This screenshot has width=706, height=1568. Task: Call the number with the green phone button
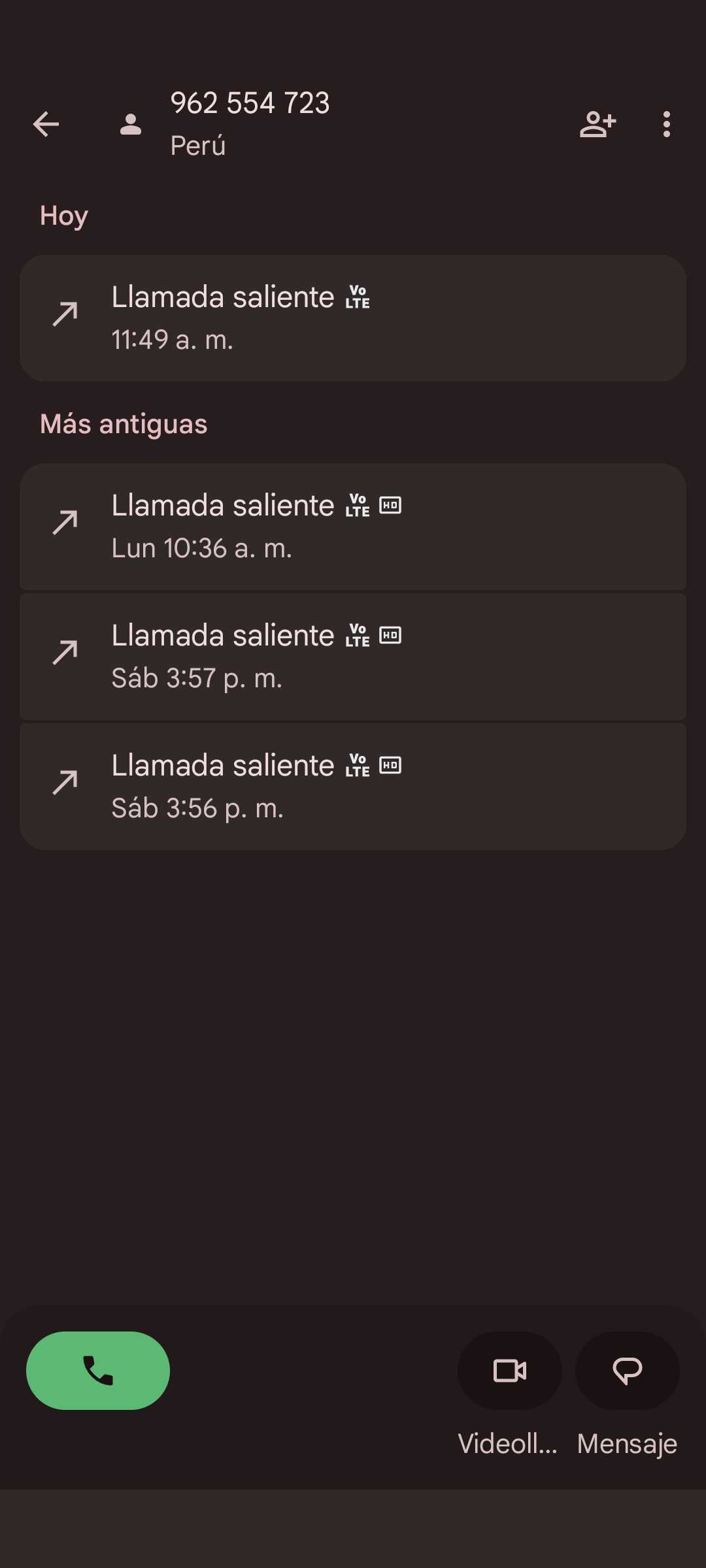tap(98, 1370)
